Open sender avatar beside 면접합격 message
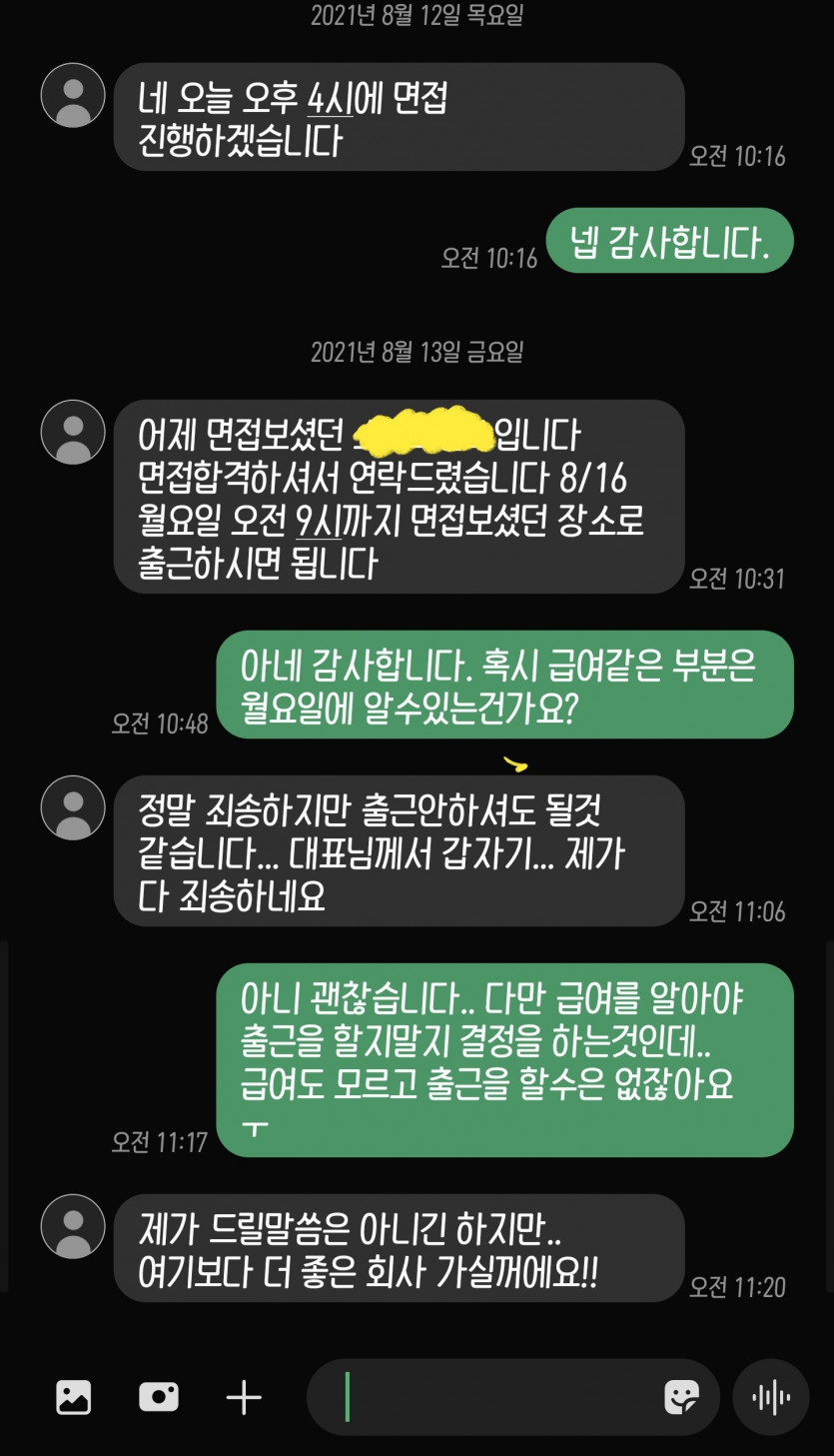 coord(73,432)
